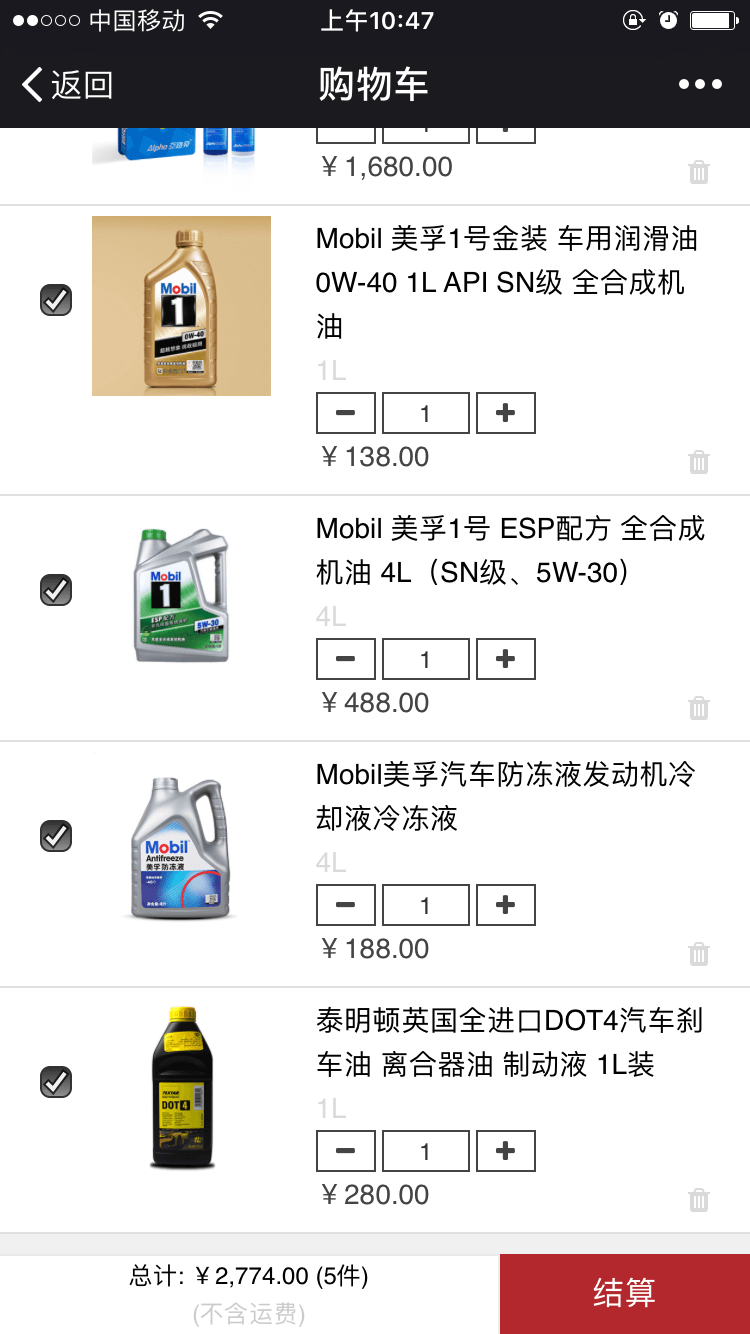This screenshot has width=750, height=1334.
Task: Go back using the 返回 button
Action: (68, 85)
